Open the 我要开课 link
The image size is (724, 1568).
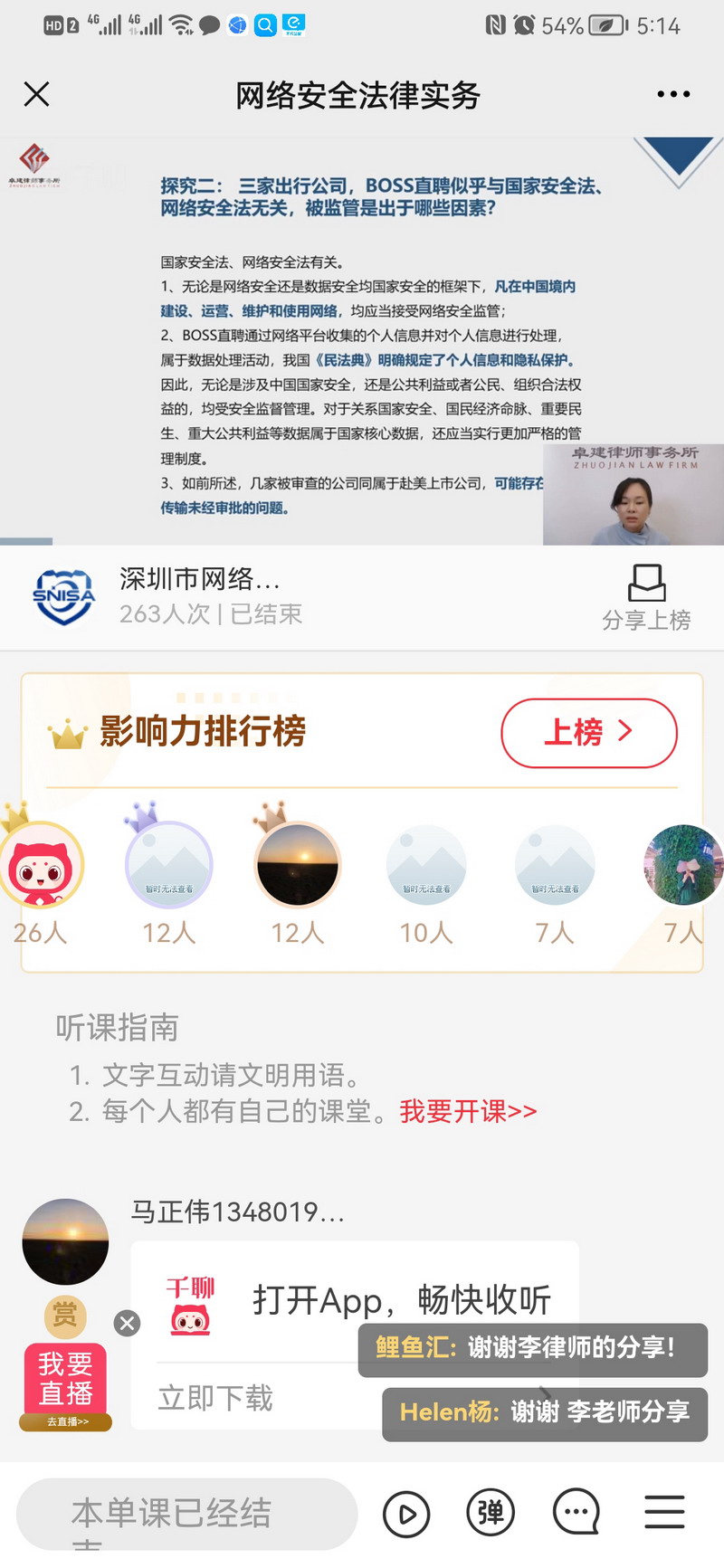(468, 1111)
